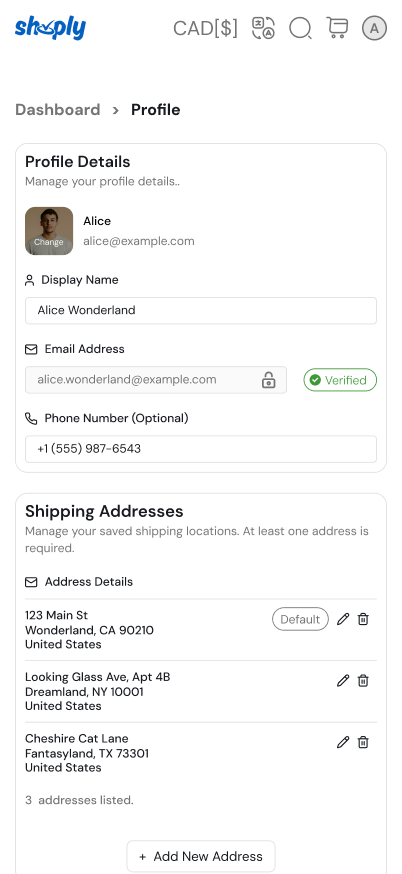Screen dimensions: 402x874
Task: Delete the Looking Glass Ave address
Action: 363,681
